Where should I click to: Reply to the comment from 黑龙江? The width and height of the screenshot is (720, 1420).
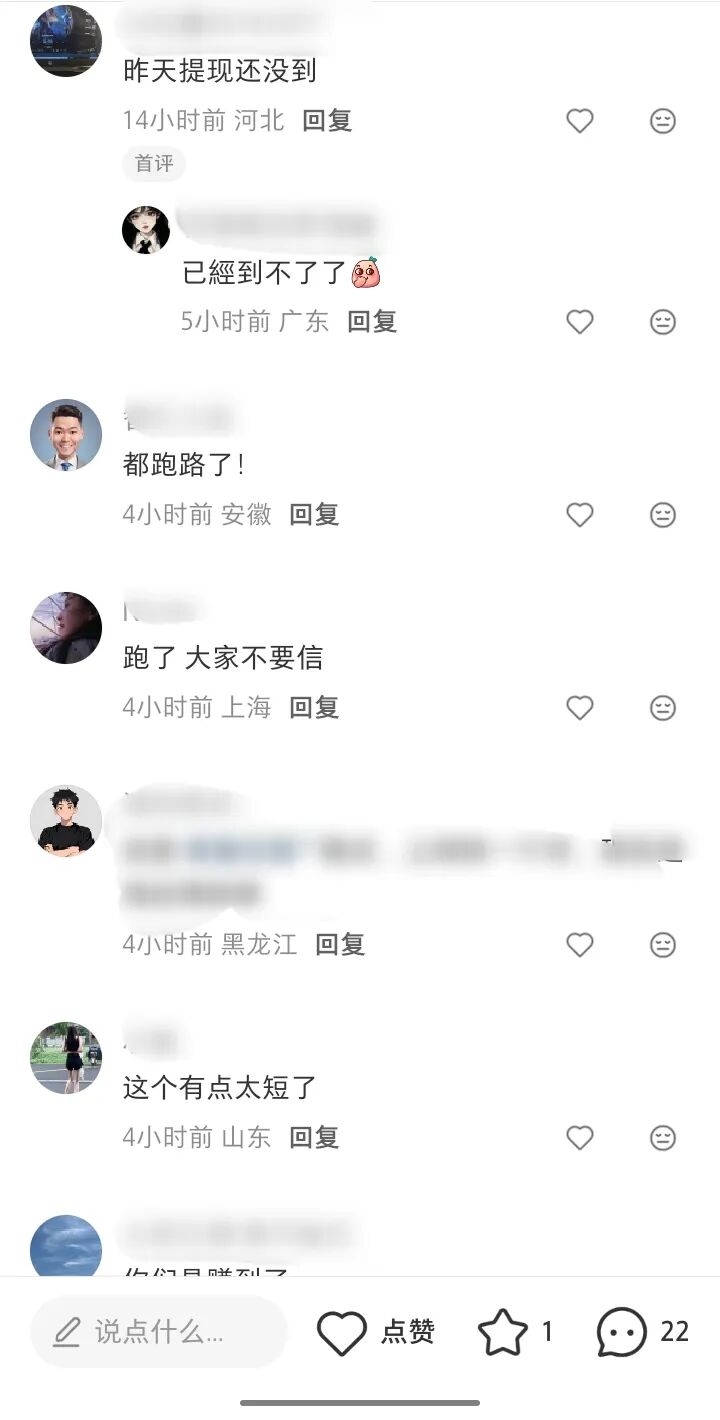point(340,945)
